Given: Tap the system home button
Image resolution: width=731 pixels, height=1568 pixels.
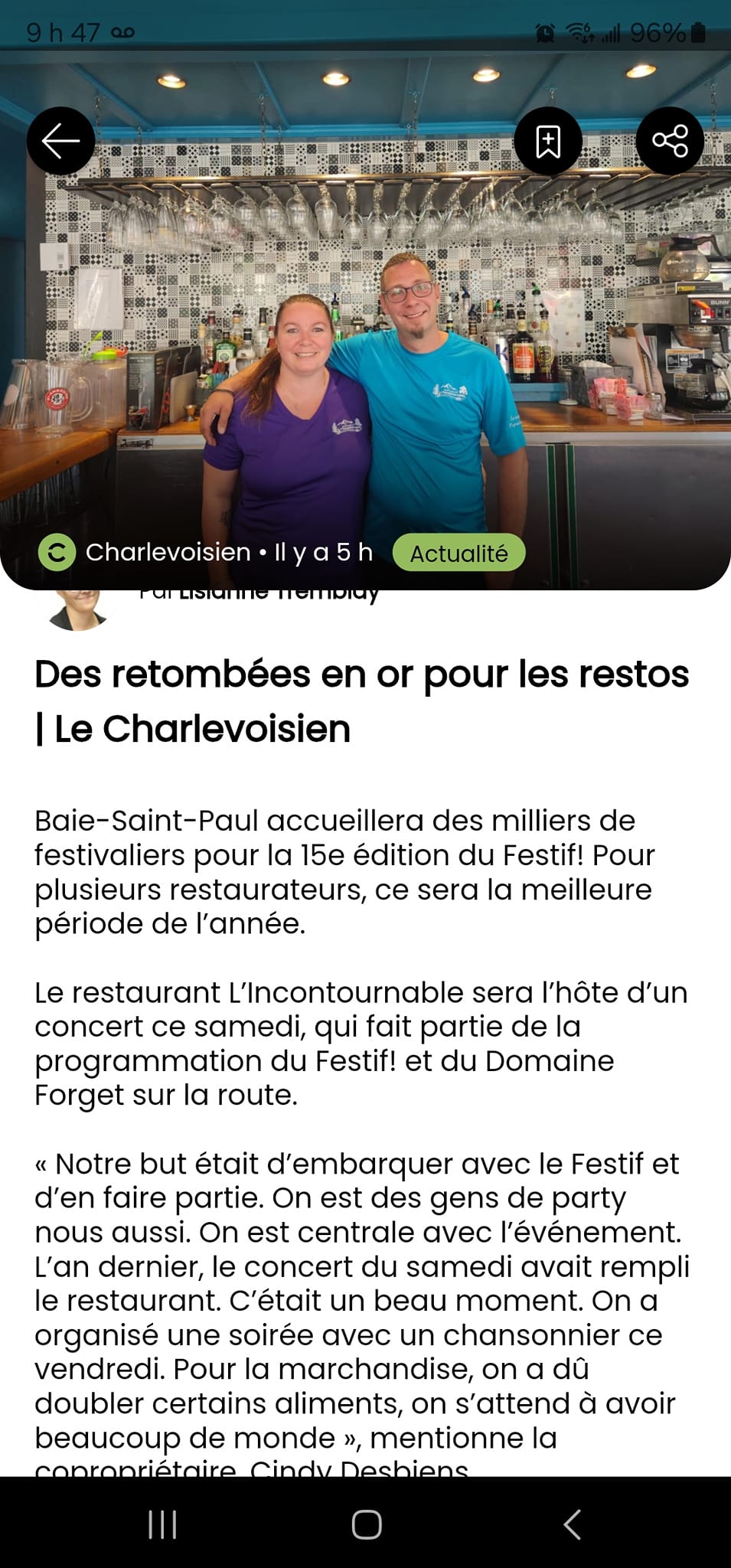Looking at the screenshot, I should tap(366, 1524).
